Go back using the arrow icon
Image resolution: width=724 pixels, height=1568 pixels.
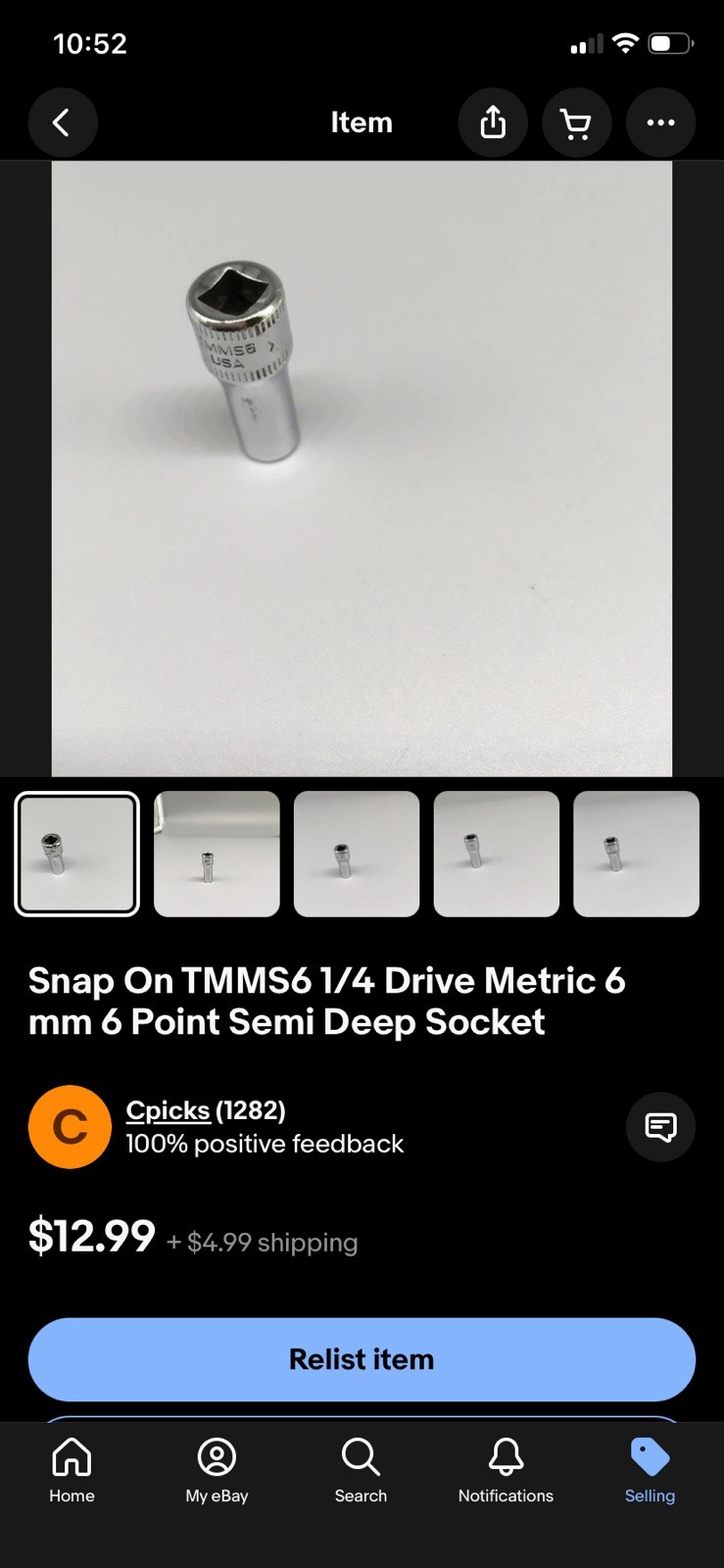tap(63, 122)
